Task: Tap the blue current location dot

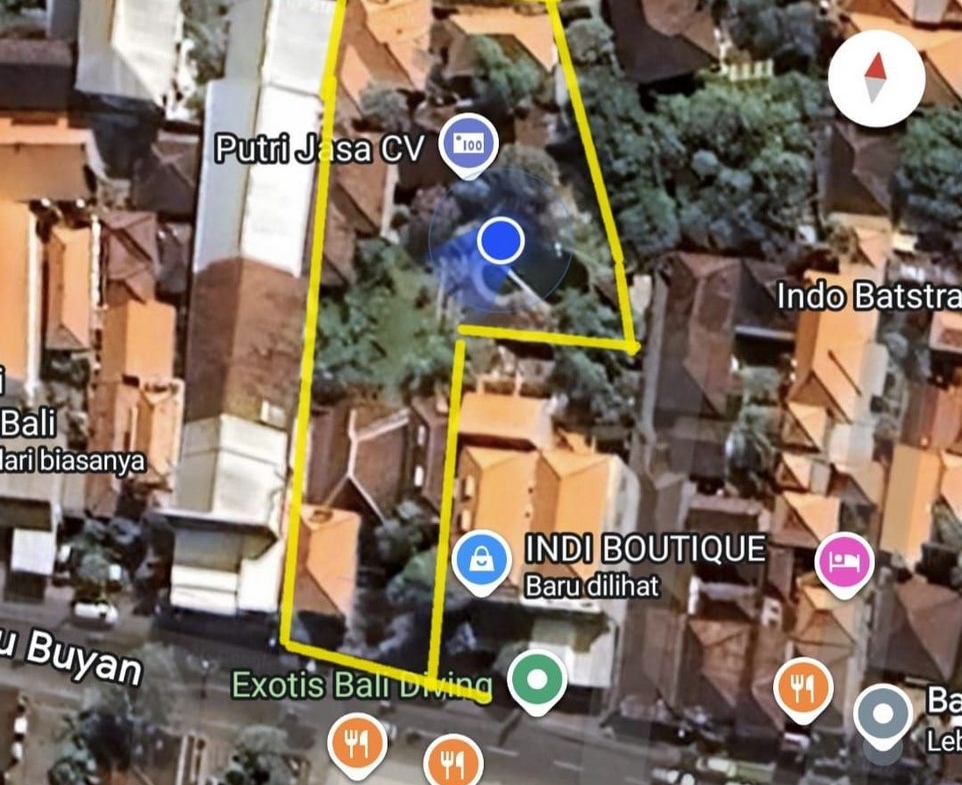Action: pyautogui.click(x=500, y=241)
